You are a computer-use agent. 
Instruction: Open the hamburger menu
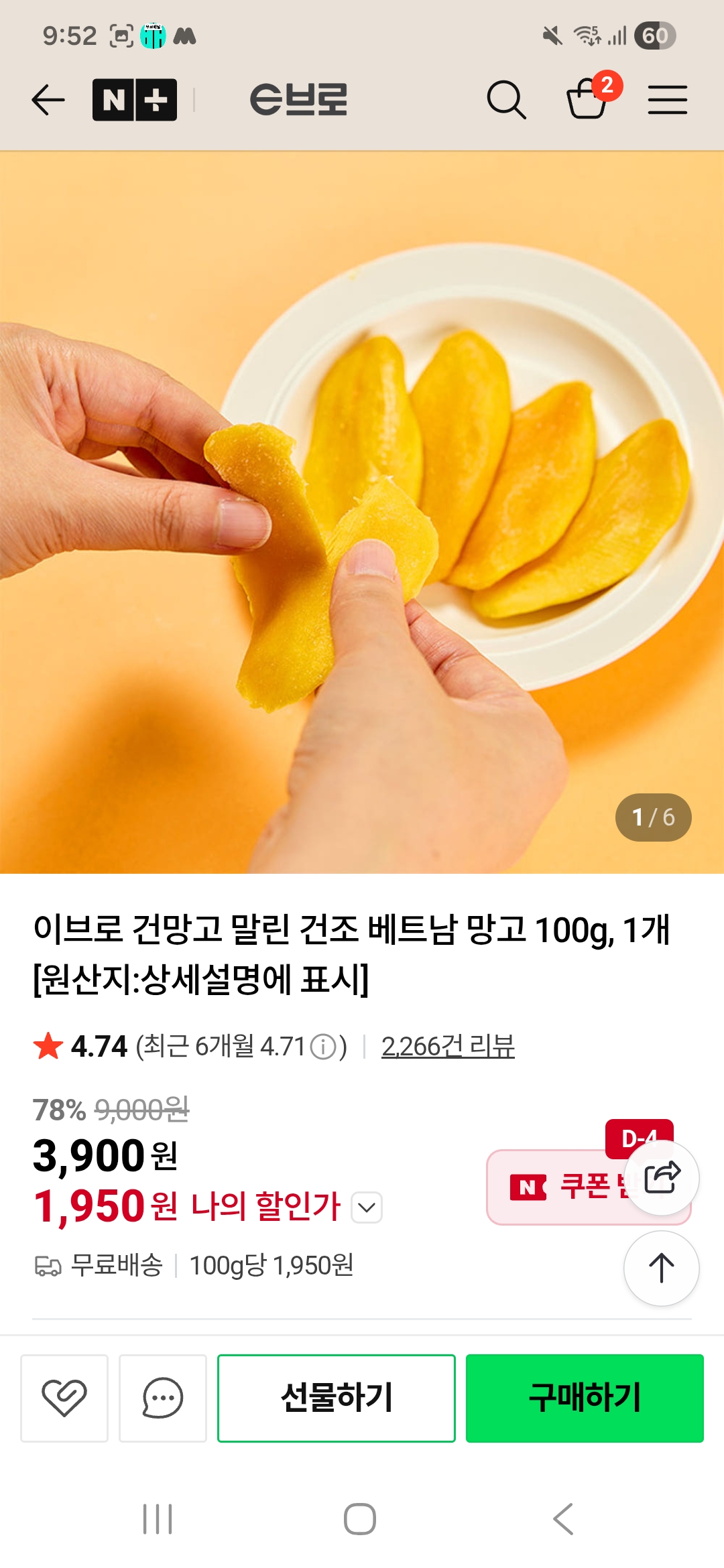668,99
